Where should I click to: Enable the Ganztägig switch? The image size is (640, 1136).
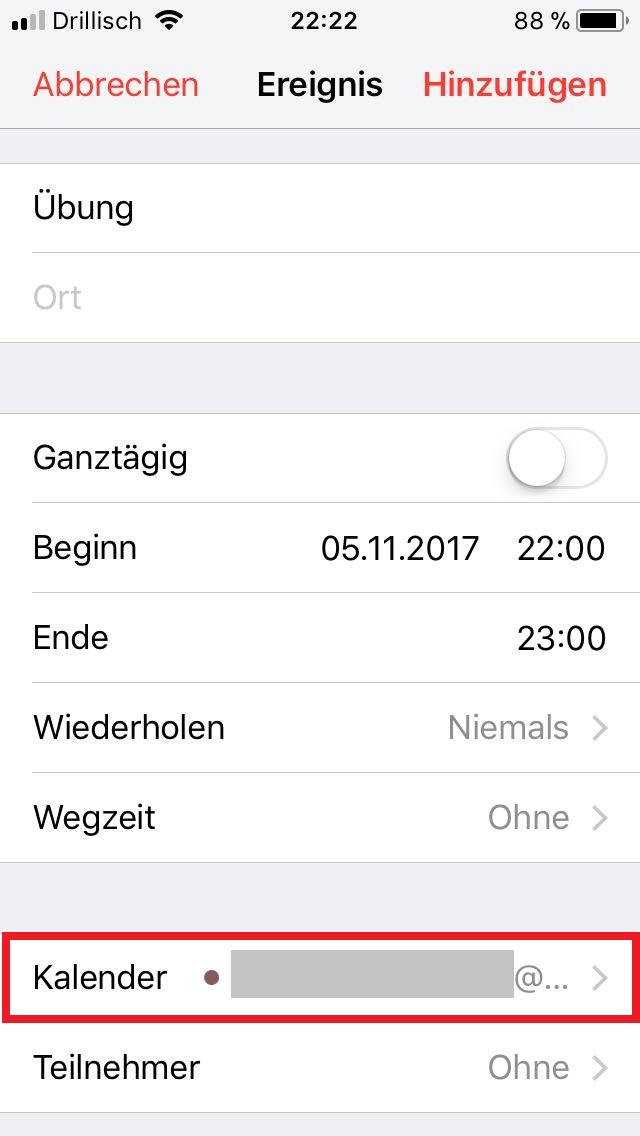coord(556,458)
